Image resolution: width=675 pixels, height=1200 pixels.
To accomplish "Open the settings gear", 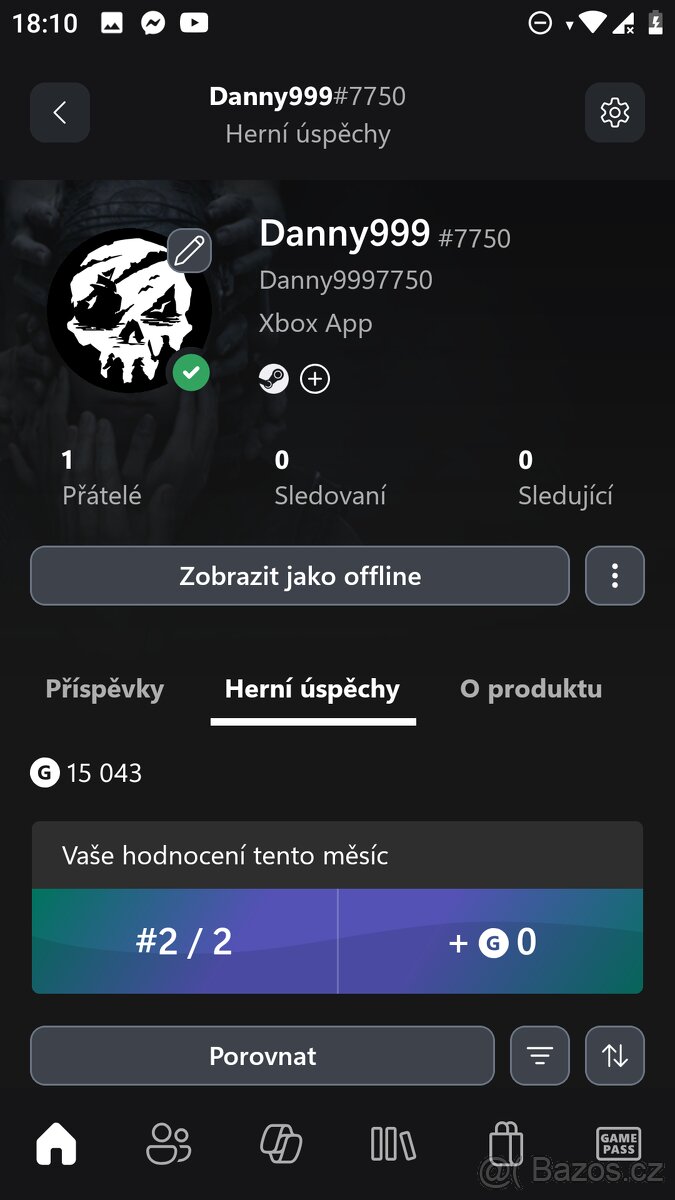I will pos(614,113).
